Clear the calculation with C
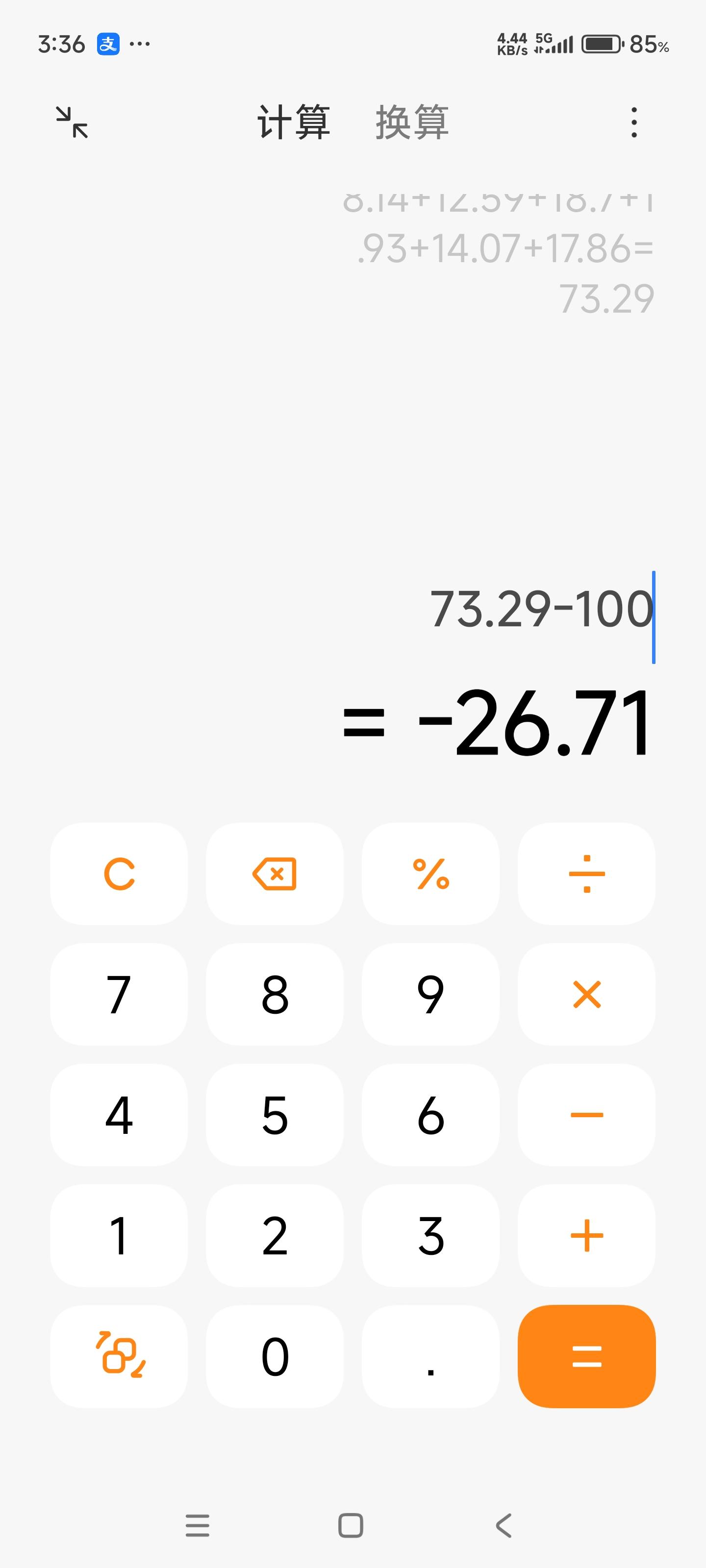Image resolution: width=706 pixels, height=1568 pixels. [x=119, y=874]
